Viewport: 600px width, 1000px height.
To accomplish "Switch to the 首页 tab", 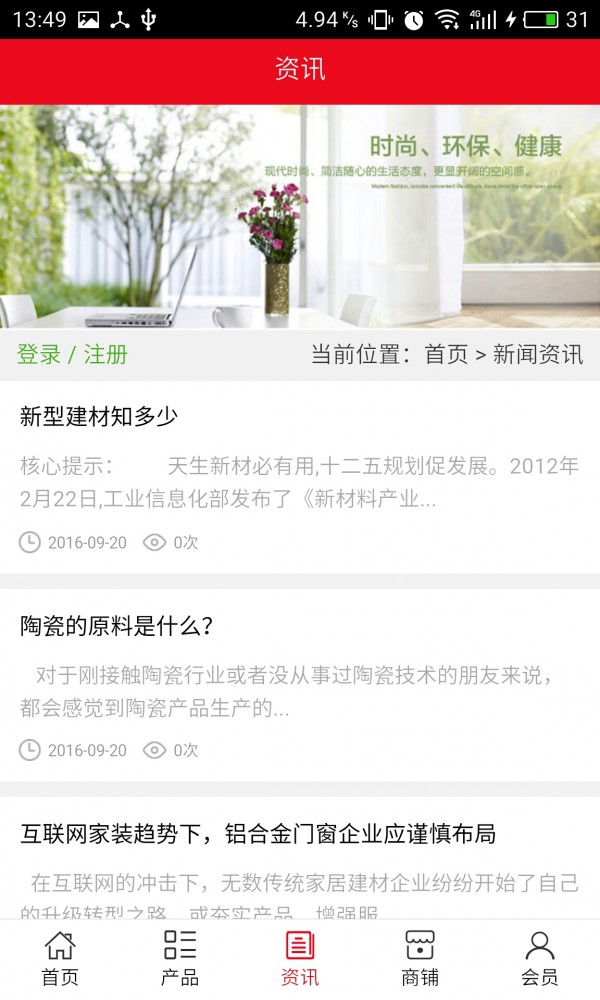I will point(60,958).
